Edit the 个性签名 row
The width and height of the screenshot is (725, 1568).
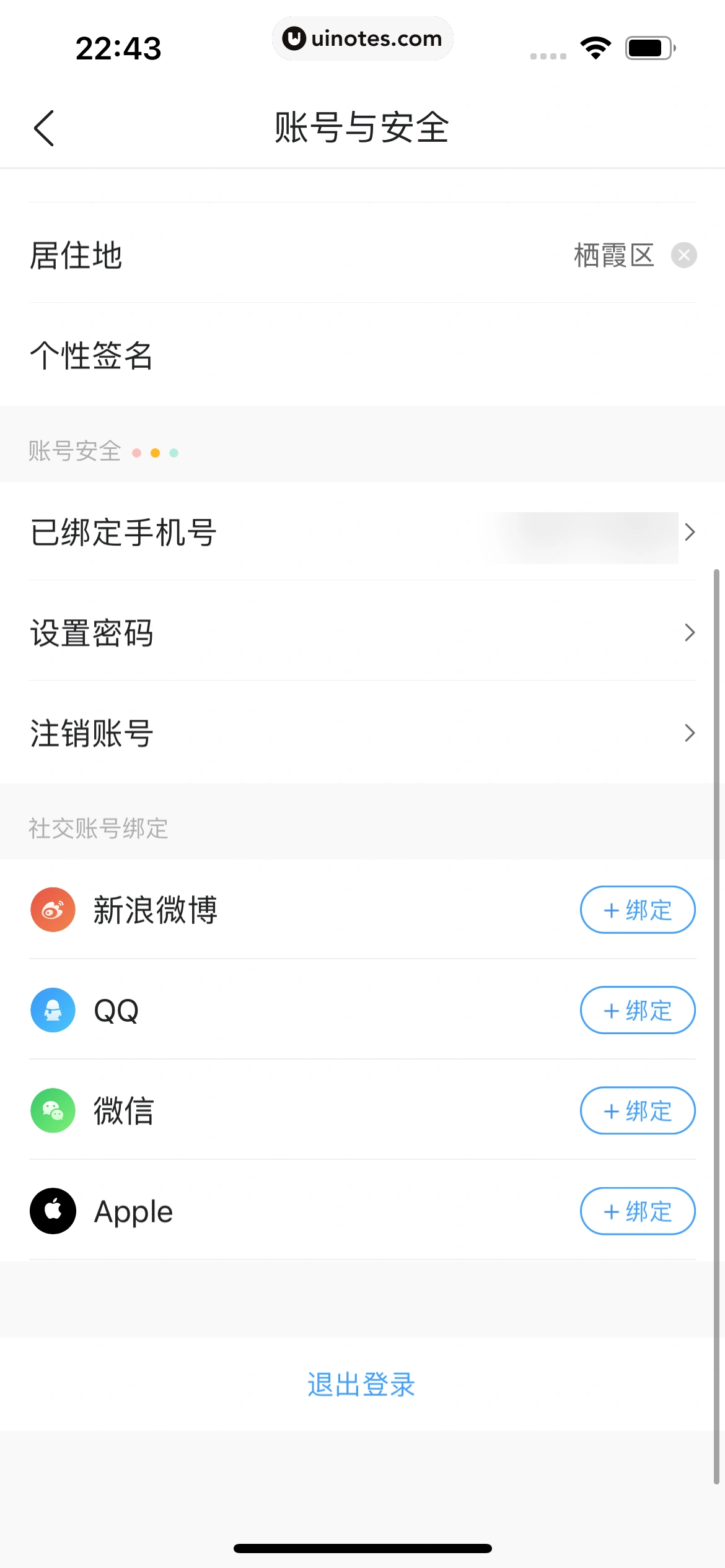coord(362,355)
